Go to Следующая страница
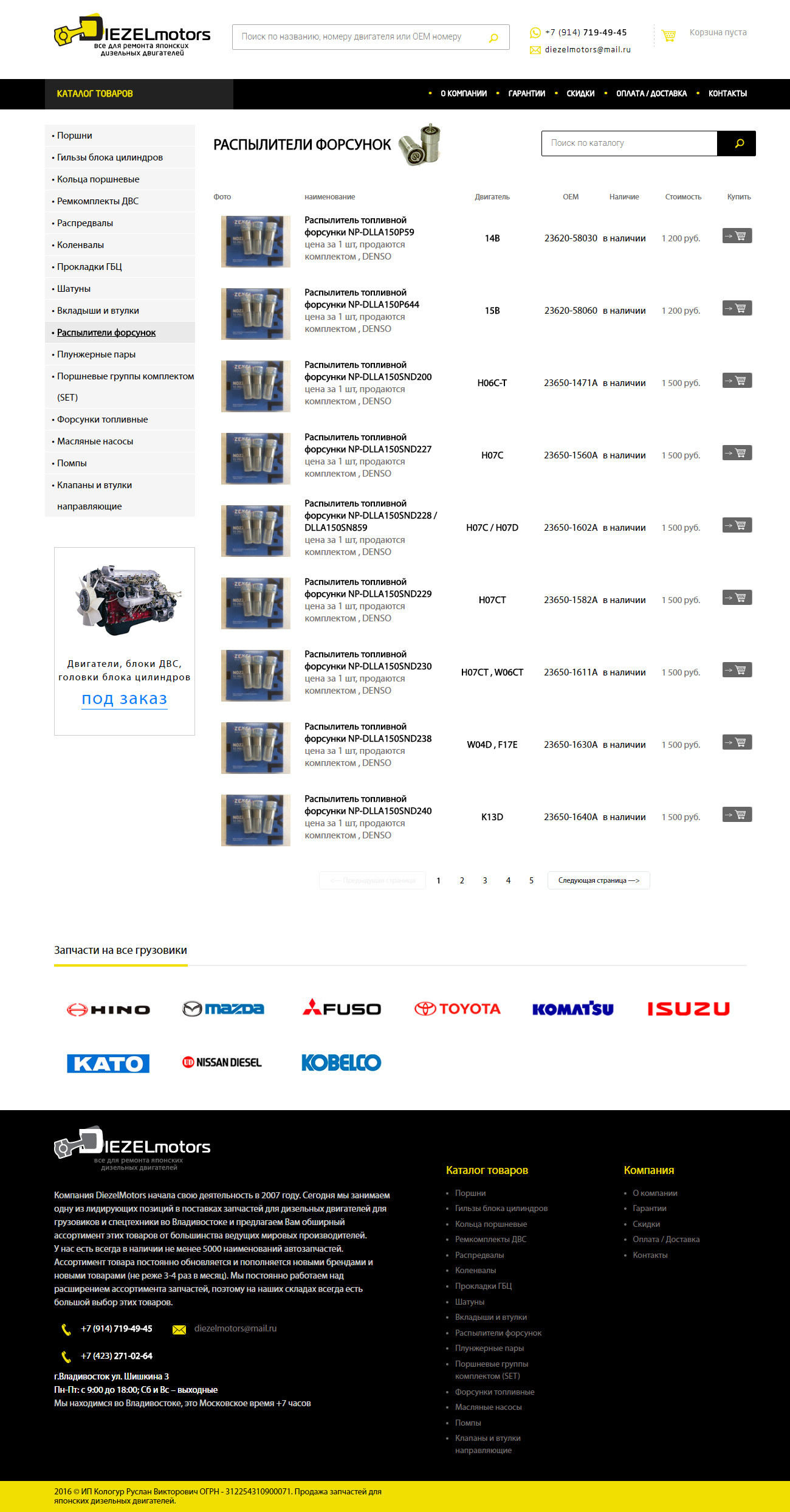 pos(598,880)
